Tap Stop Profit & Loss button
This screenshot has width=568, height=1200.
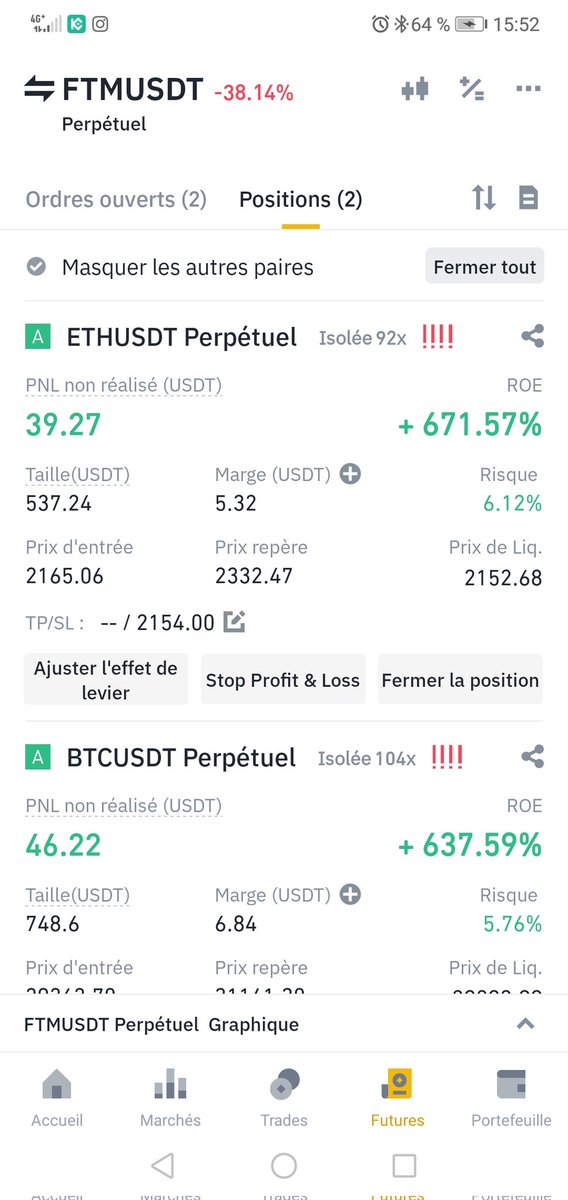(x=283, y=680)
